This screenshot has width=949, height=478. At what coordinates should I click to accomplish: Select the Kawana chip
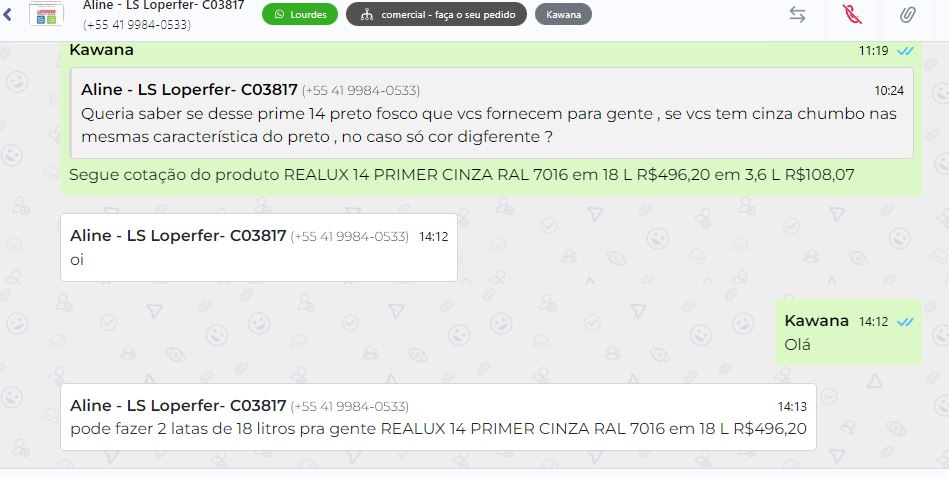563,15
